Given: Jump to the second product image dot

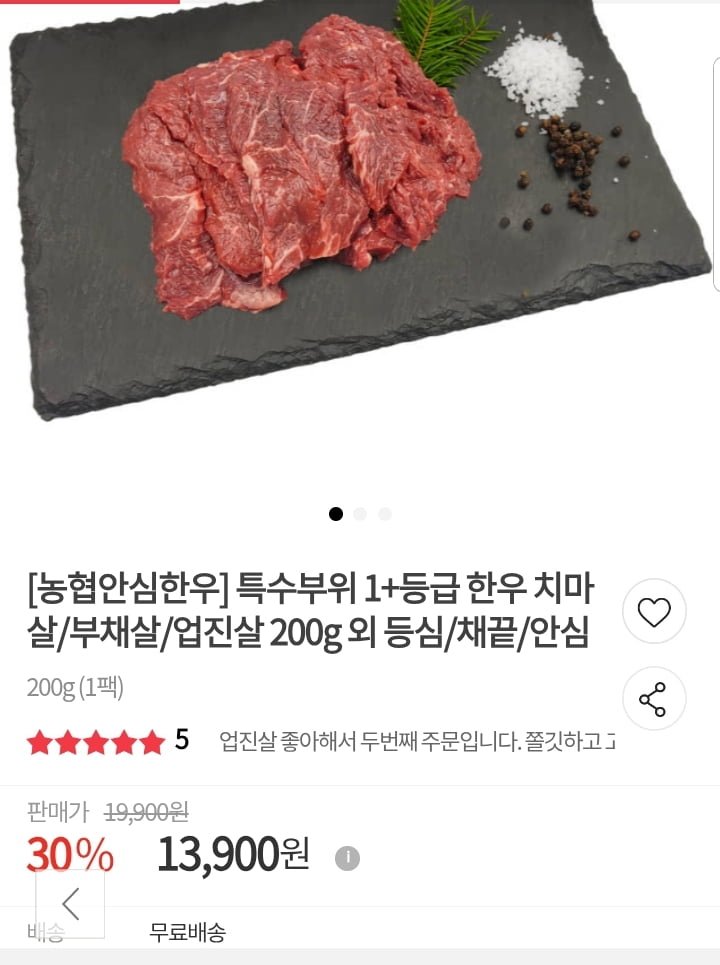Looking at the screenshot, I should click(x=360, y=514).
